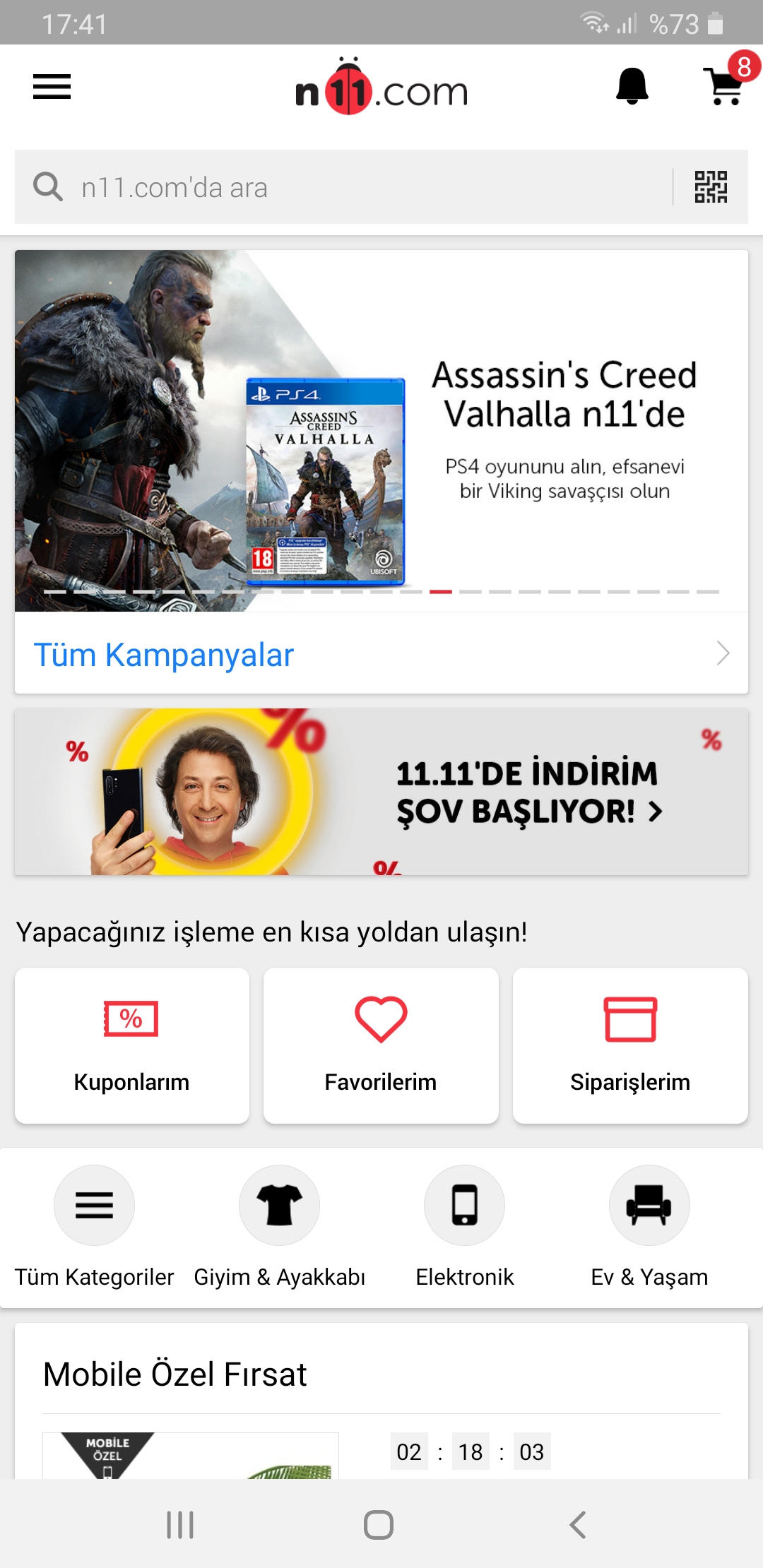Go to Kuponlarım
This screenshot has width=763, height=1568.
tap(132, 1045)
